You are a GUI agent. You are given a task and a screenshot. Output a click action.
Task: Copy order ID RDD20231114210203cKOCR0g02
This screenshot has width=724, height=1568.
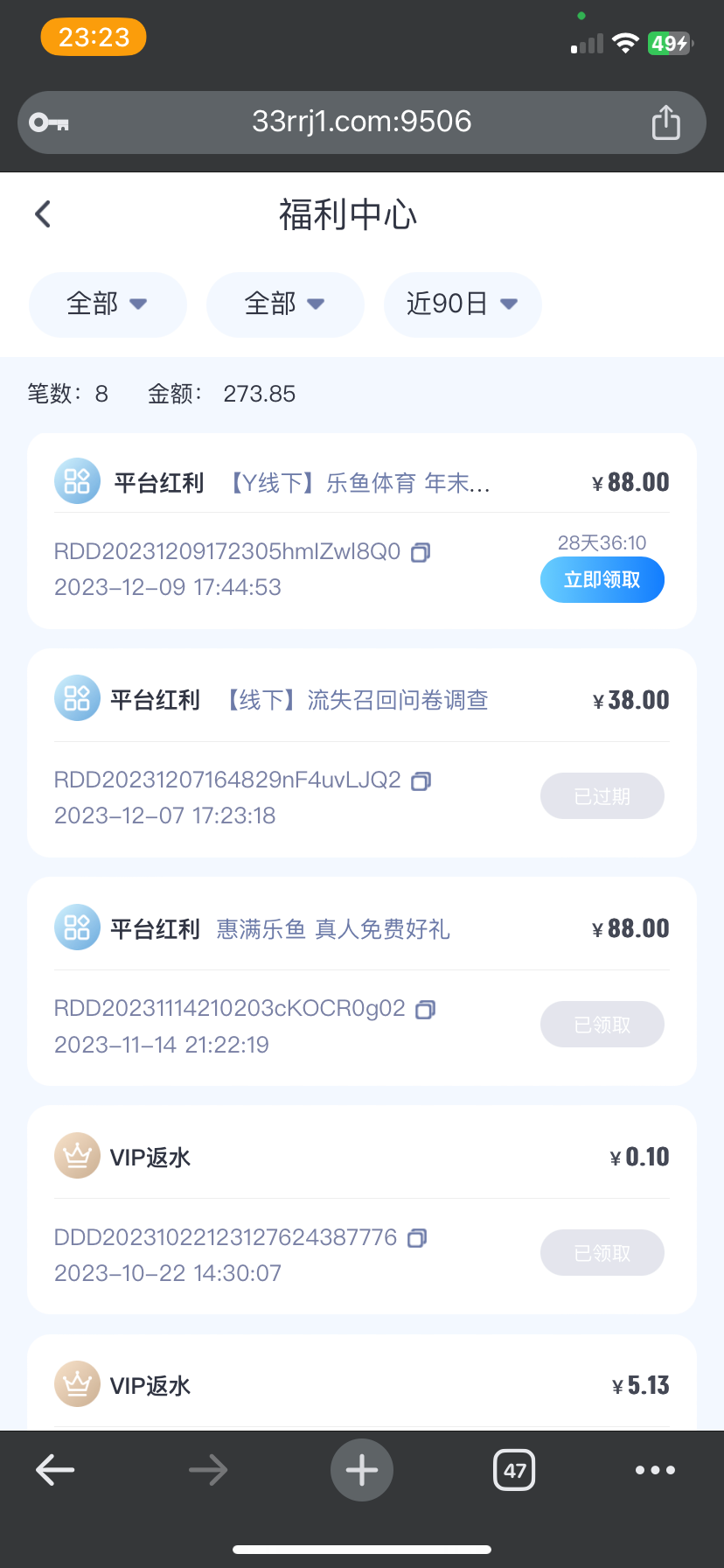pyautogui.click(x=425, y=1009)
